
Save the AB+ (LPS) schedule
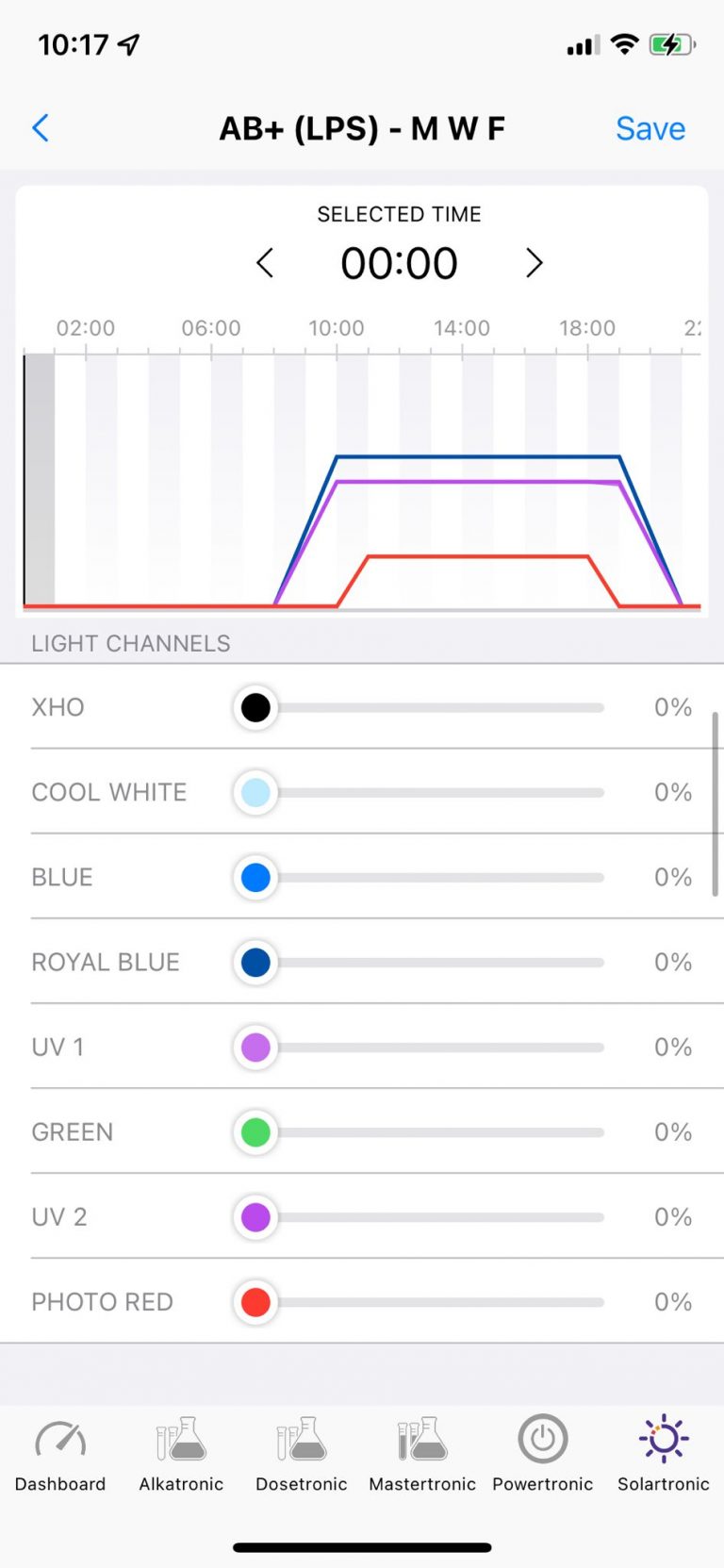point(650,128)
